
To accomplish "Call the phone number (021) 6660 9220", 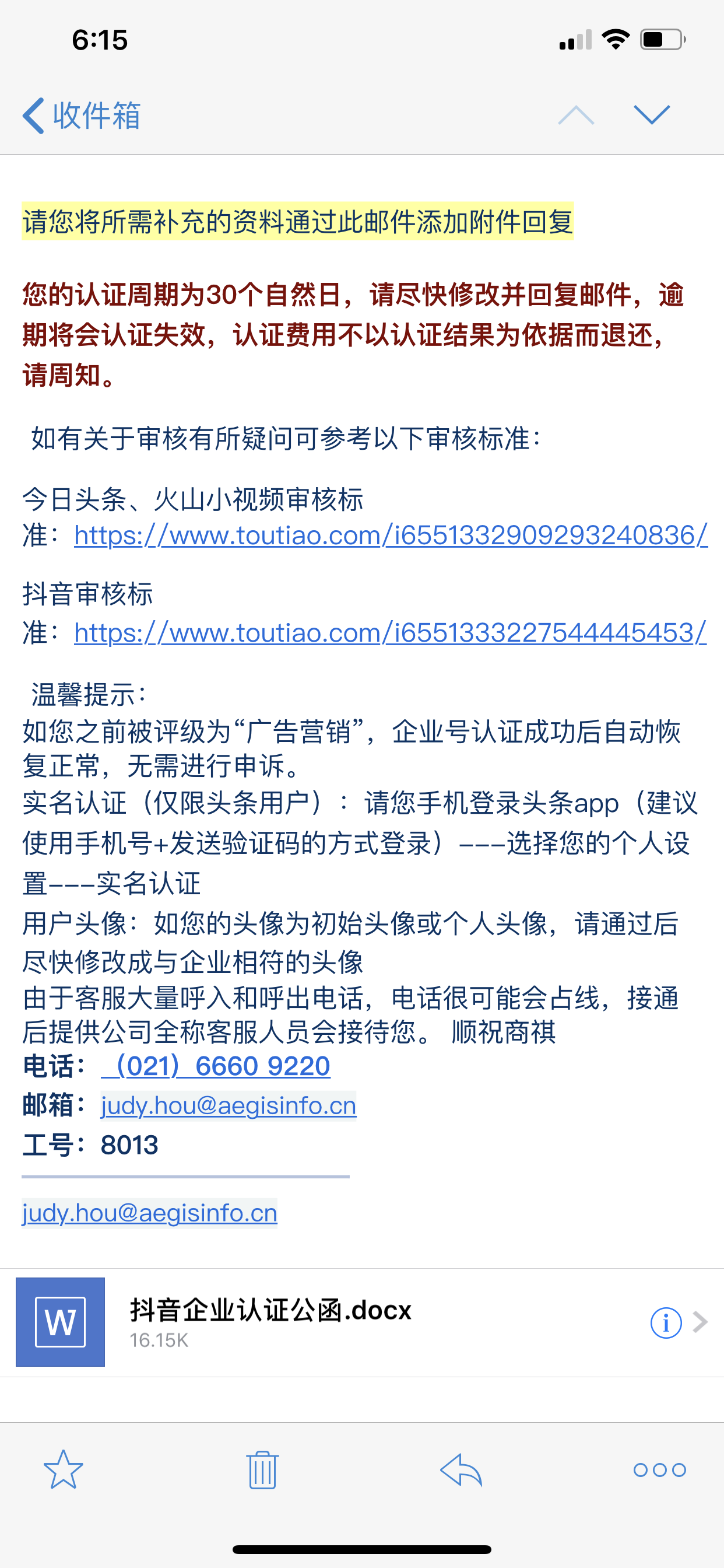I will coord(216,1066).
